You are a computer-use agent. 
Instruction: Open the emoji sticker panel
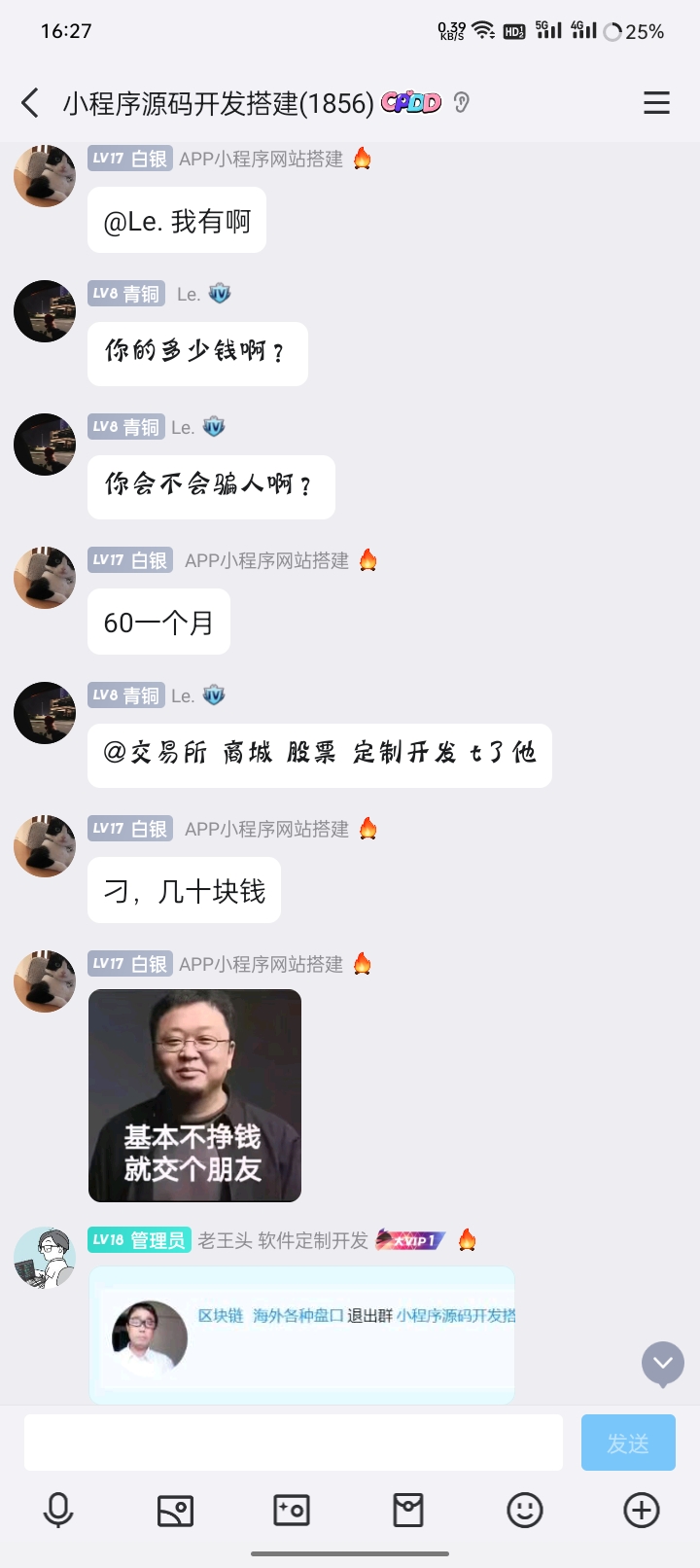tap(525, 1510)
